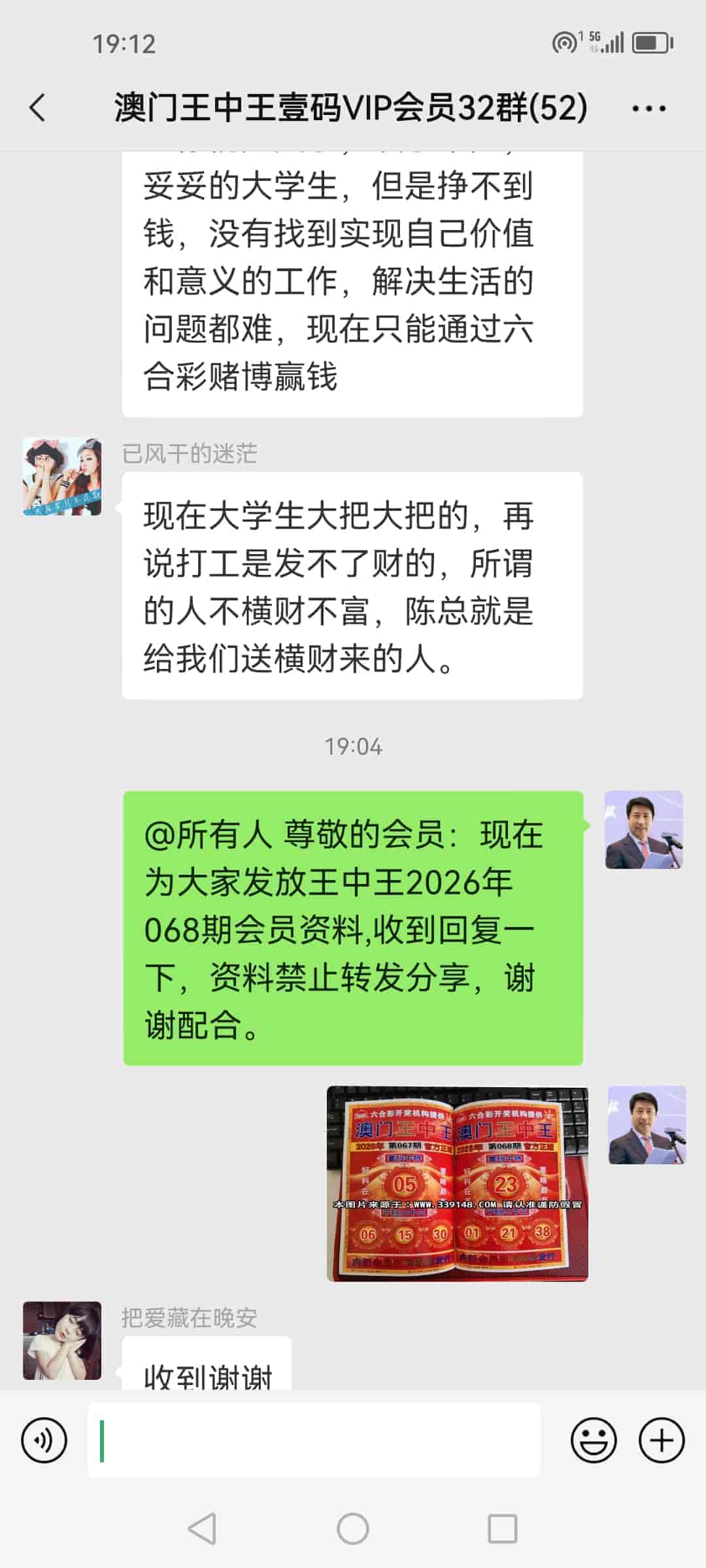Tap the system home button
This screenshot has height=1568, width=706.
[x=353, y=1529]
